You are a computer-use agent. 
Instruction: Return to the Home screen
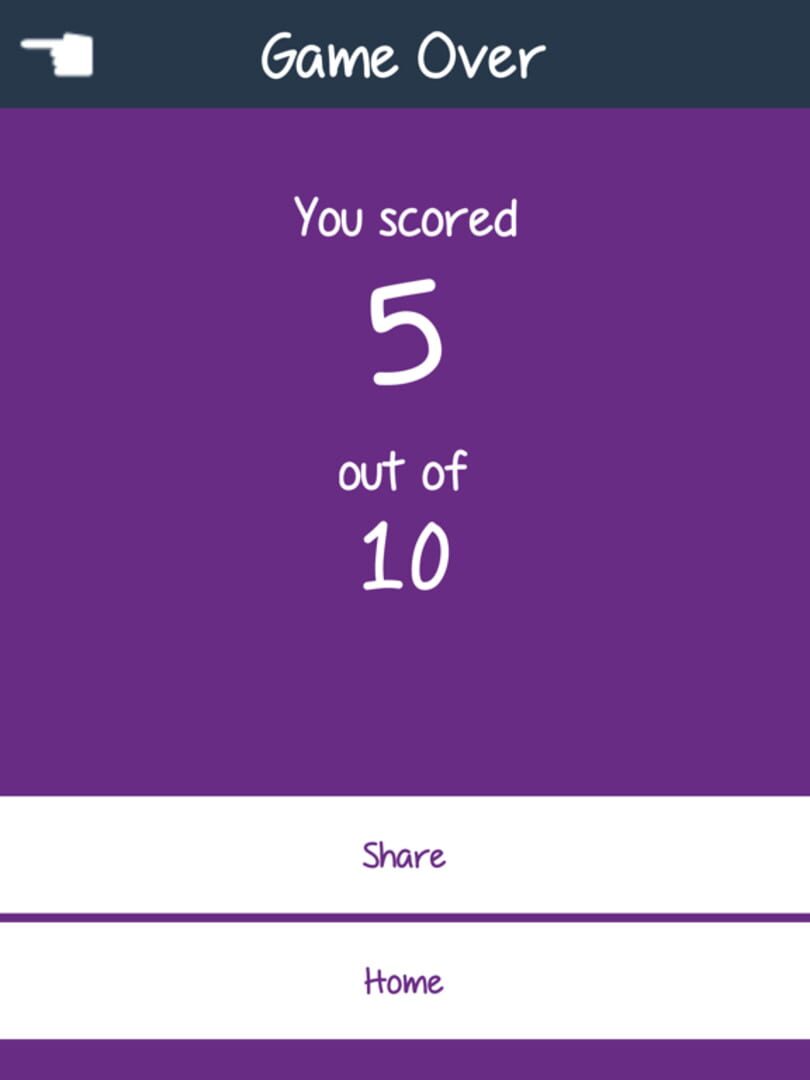click(x=404, y=981)
